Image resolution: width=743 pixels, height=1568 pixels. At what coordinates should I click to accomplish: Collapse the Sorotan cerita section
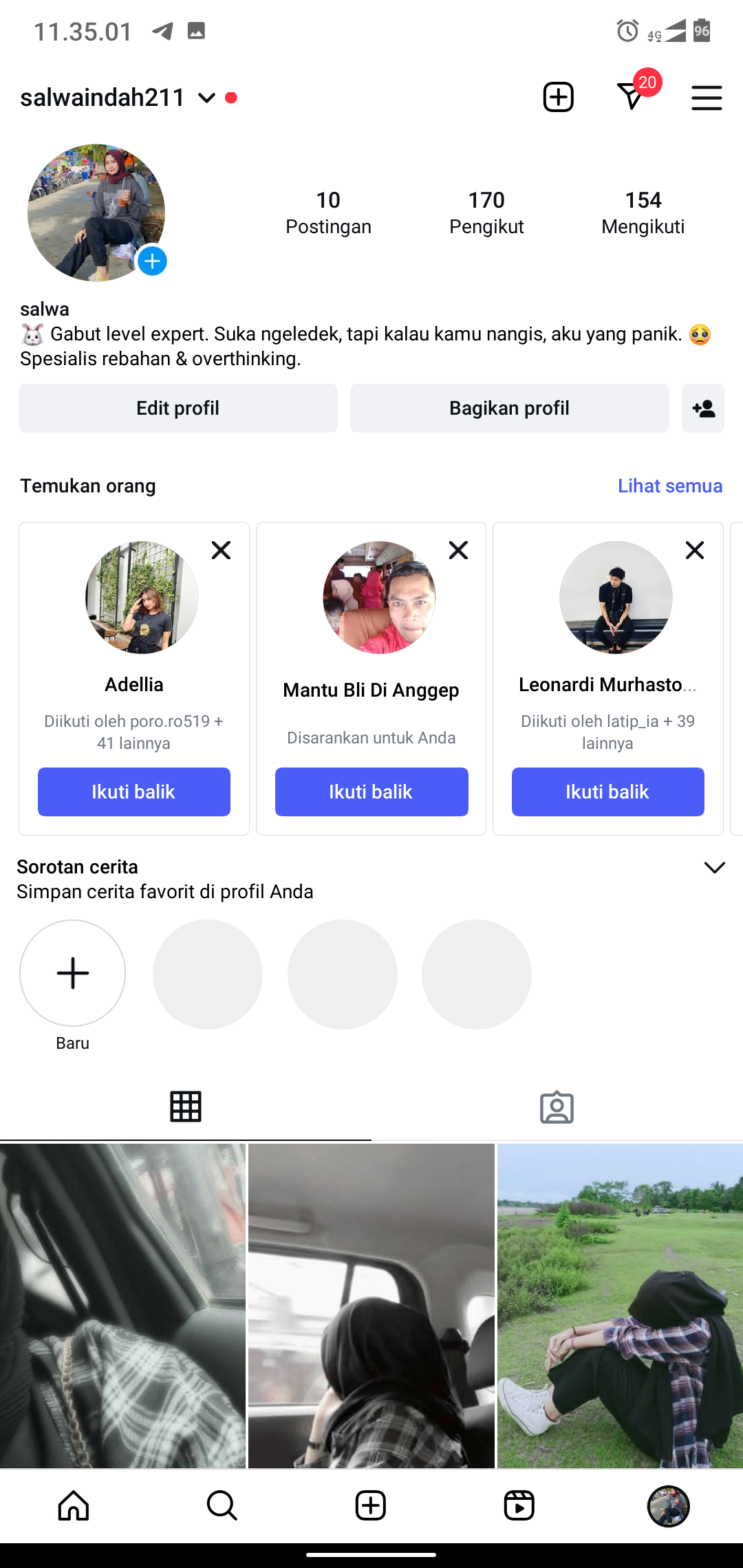coord(715,867)
